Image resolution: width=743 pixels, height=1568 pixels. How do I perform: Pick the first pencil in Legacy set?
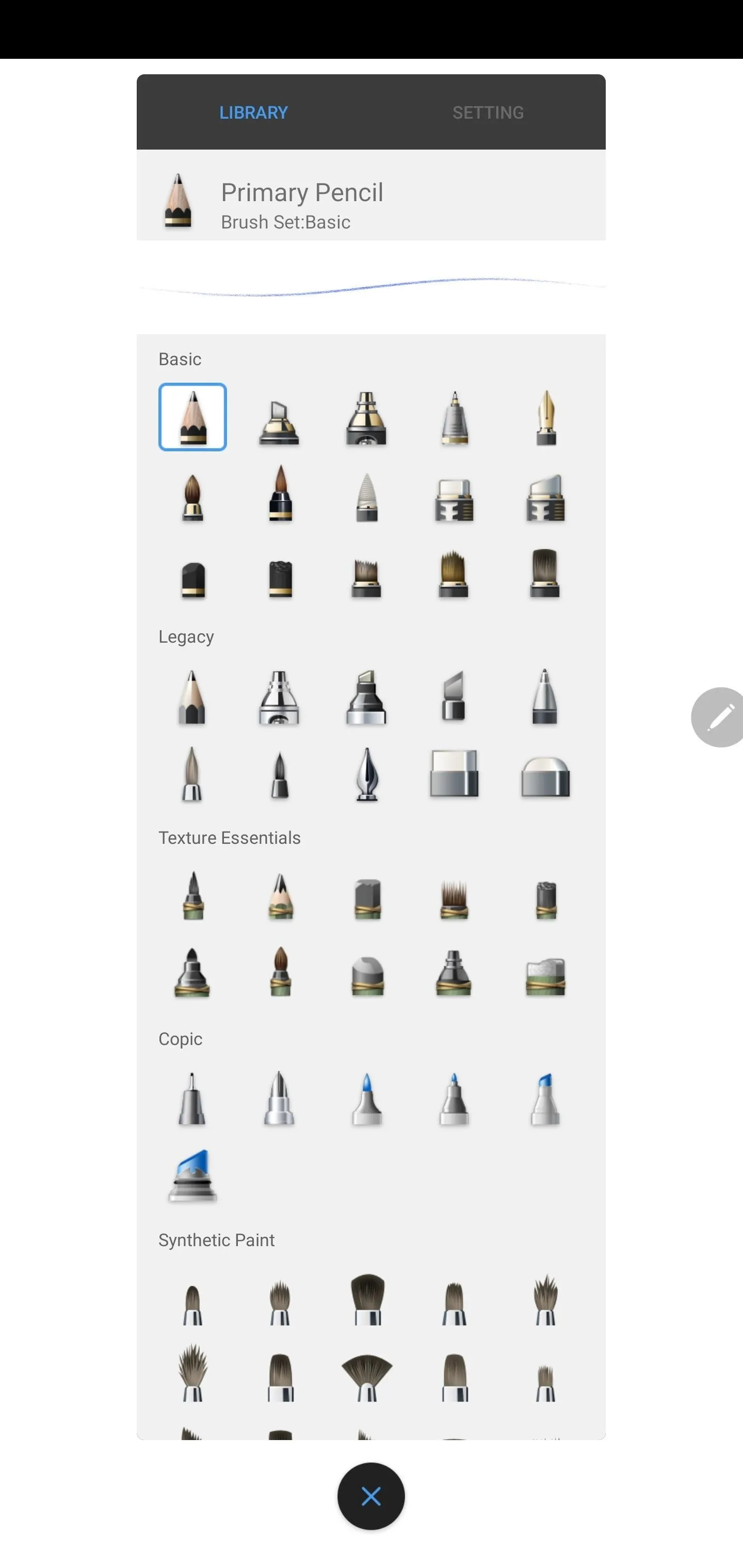(x=192, y=697)
